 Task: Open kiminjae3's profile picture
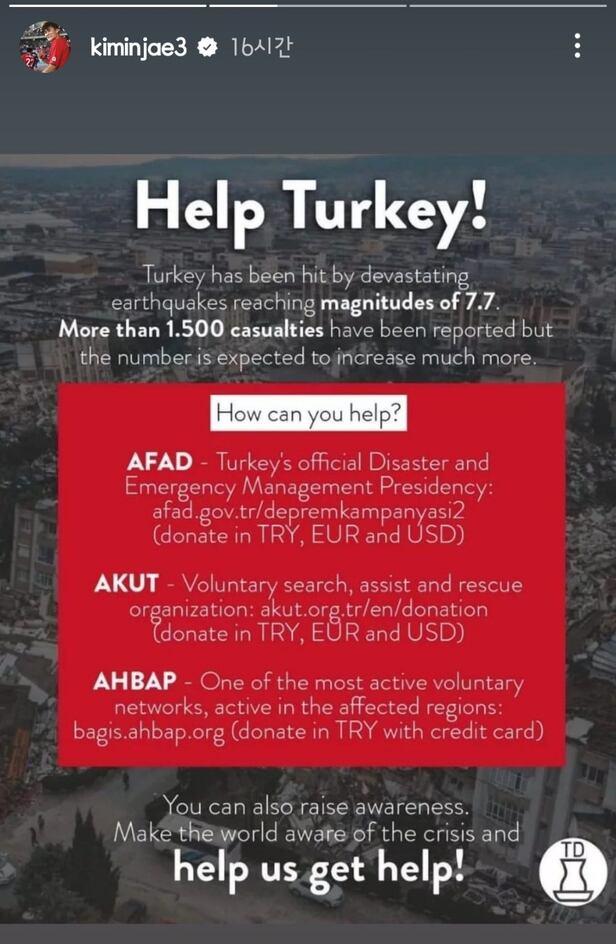click(x=46, y=47)
